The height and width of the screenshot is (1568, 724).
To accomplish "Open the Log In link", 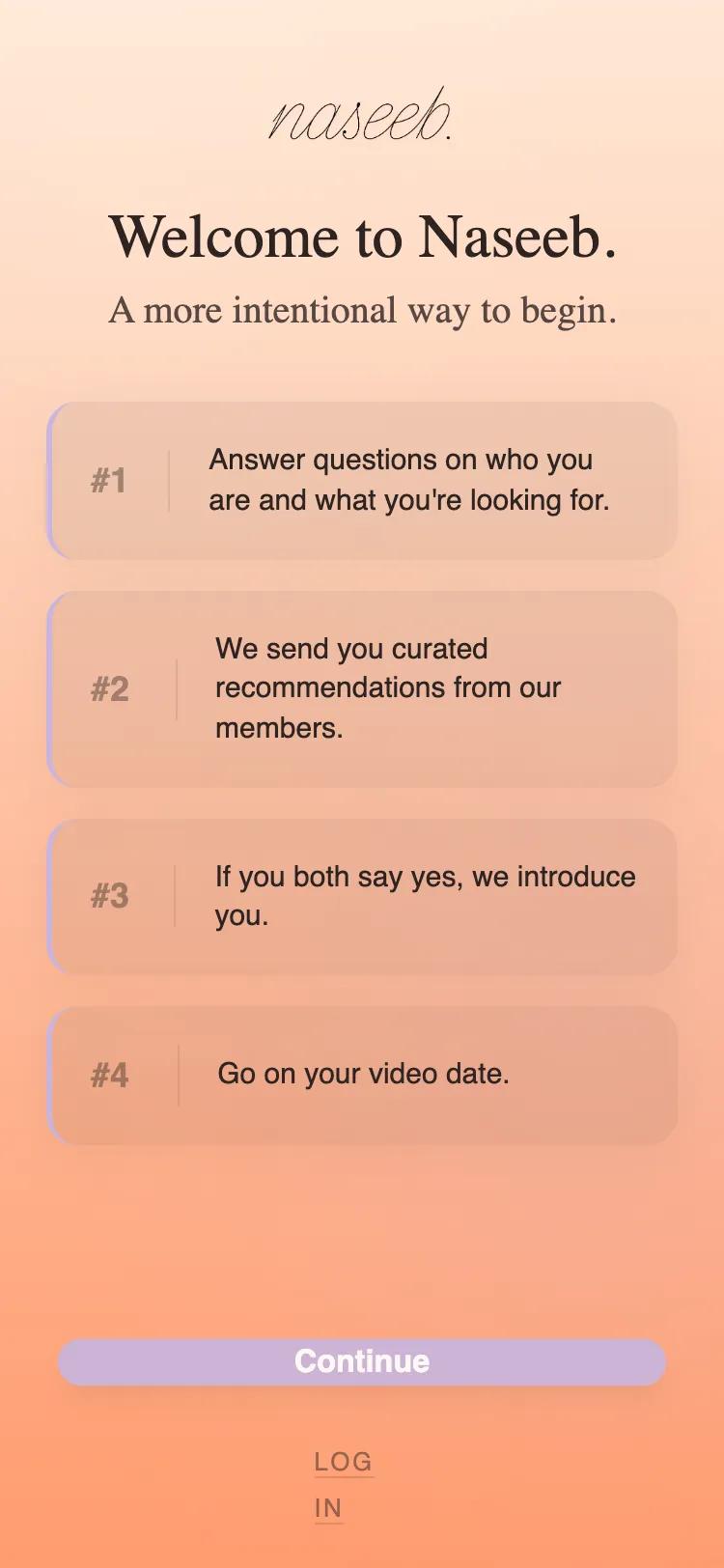I will [x=342, y=1464].
